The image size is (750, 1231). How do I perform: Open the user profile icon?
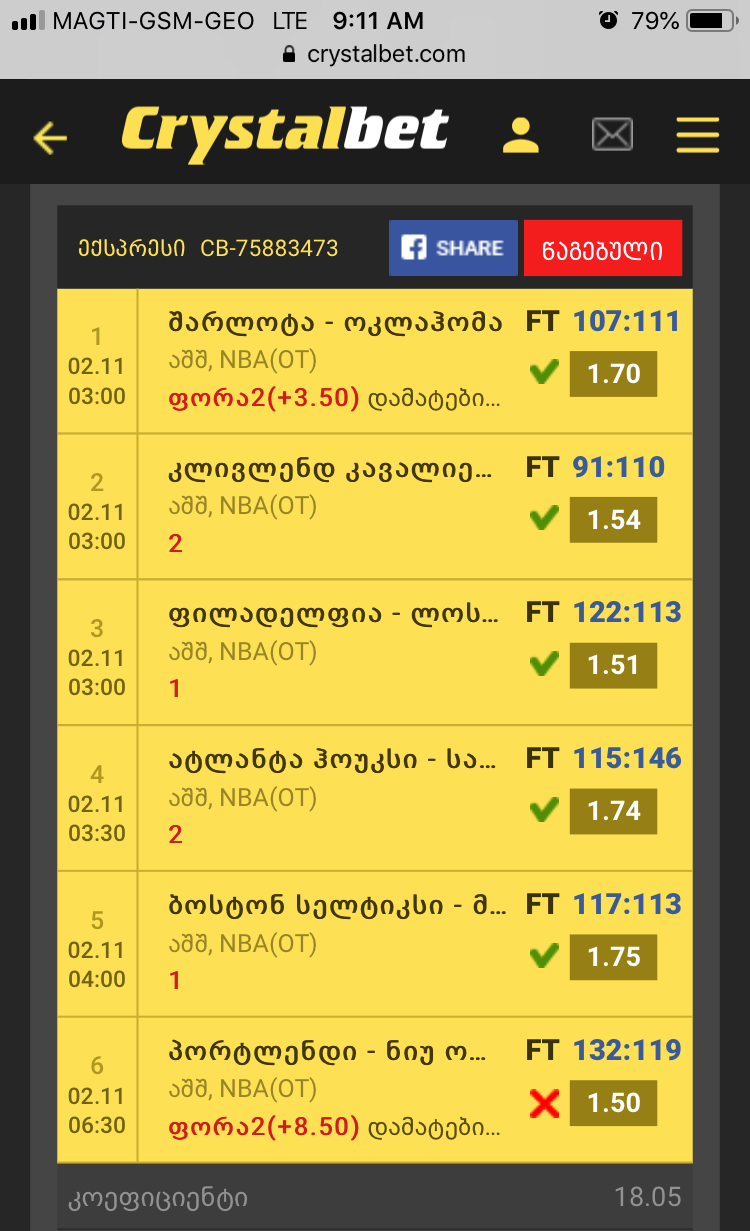pos(520,135)
